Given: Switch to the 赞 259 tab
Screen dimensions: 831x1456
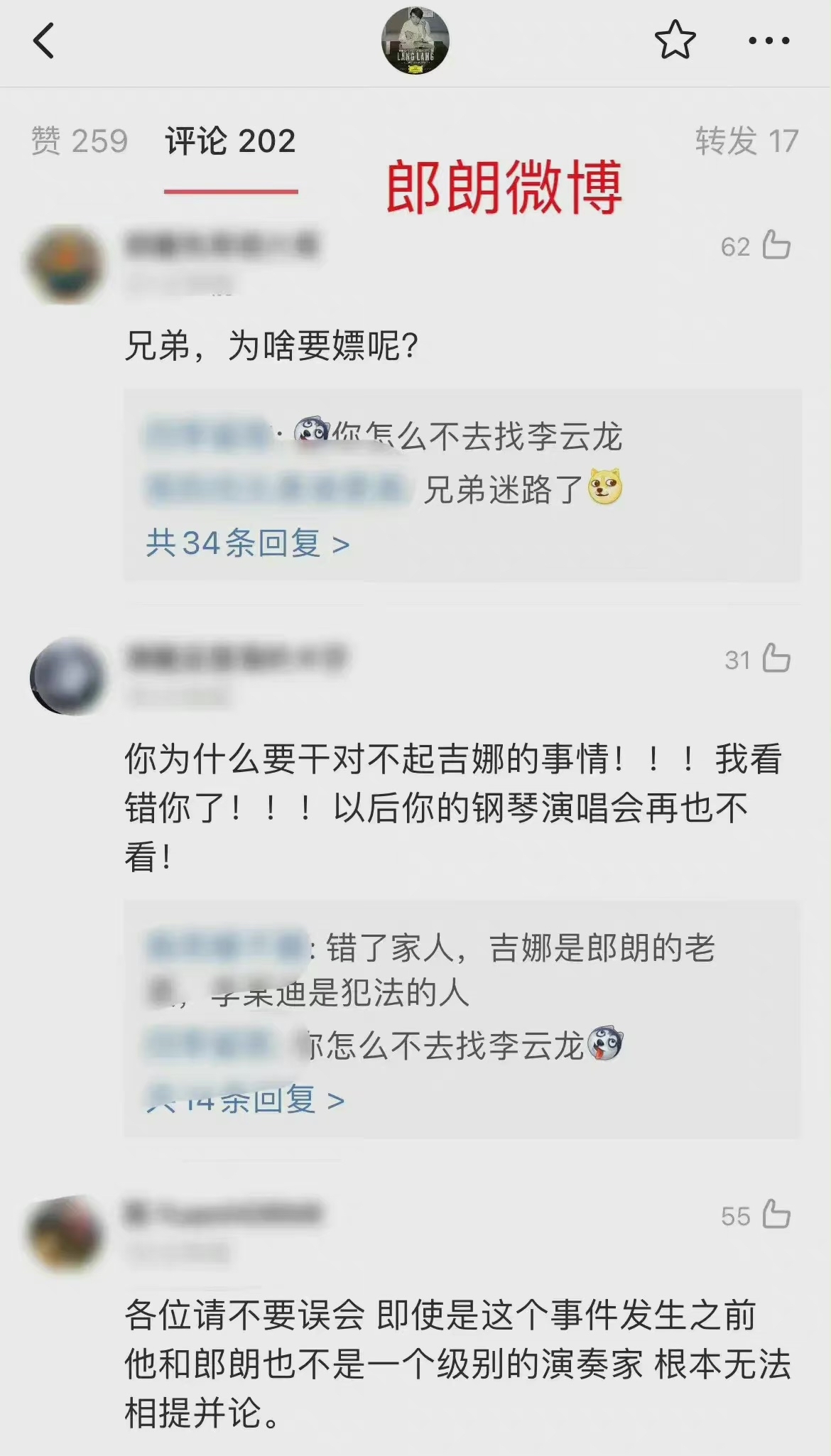Looking at the screenshot, I should [80, 141].
